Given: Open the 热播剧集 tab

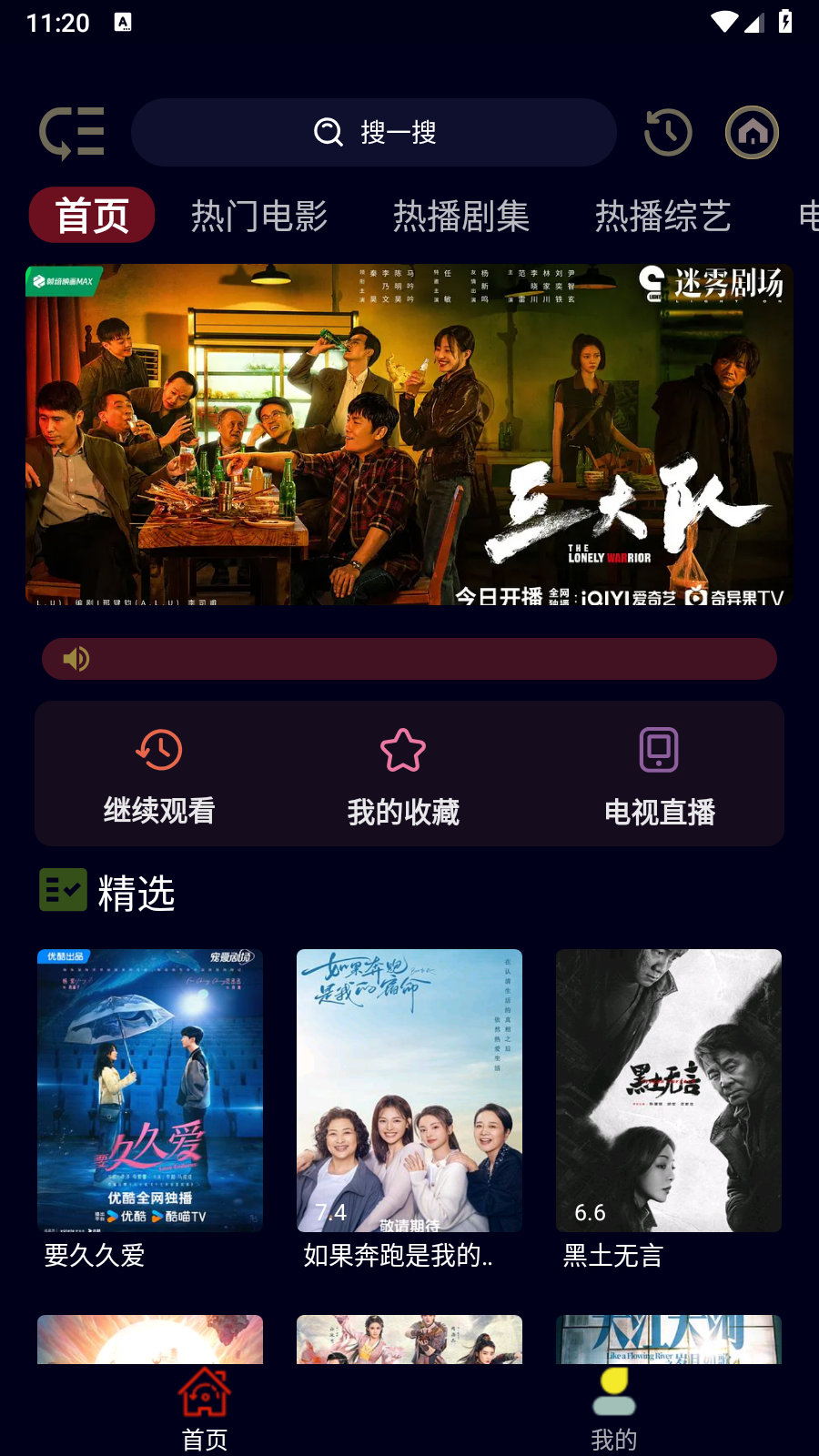Looking at the screenshot, I should (x=462, y=215).
